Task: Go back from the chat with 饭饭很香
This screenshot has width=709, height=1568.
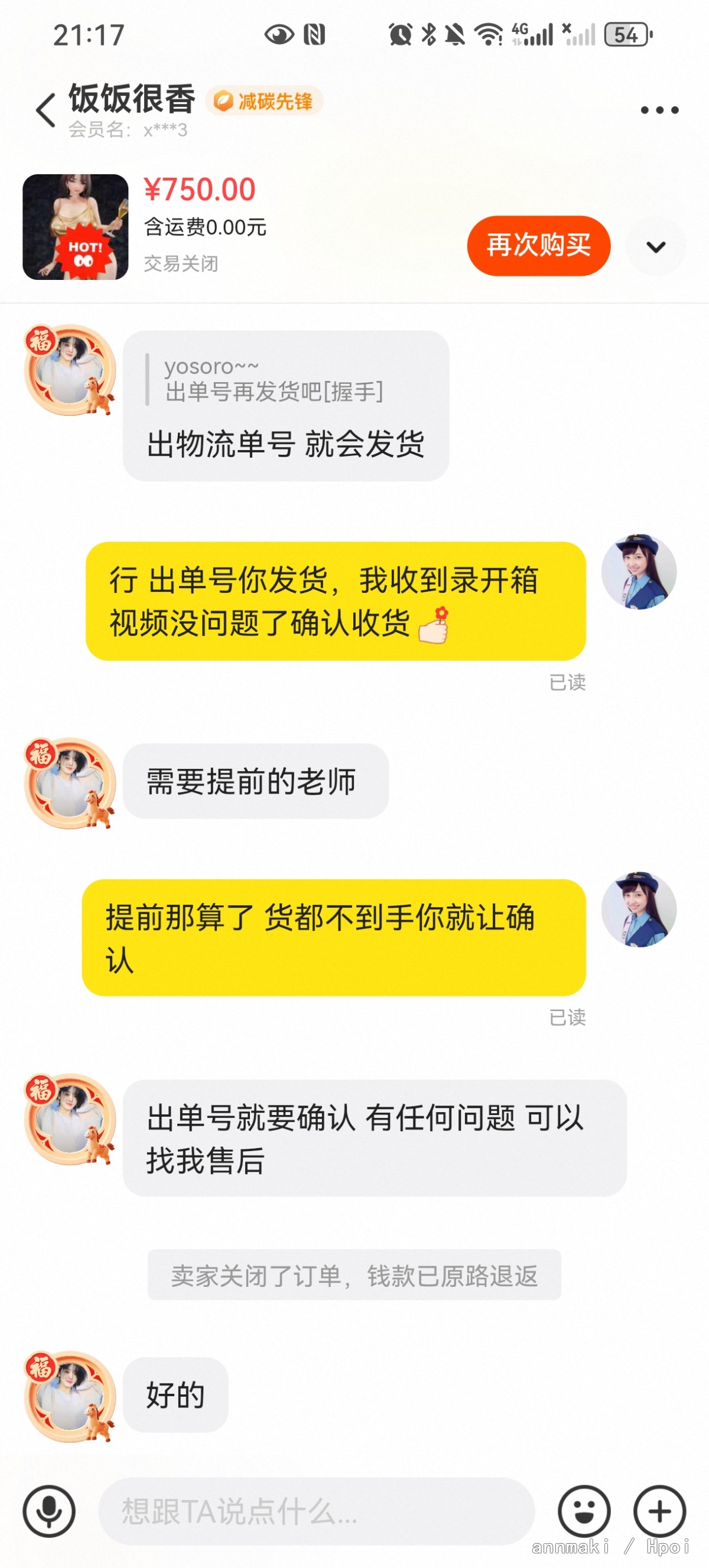Action: point(45,111)
